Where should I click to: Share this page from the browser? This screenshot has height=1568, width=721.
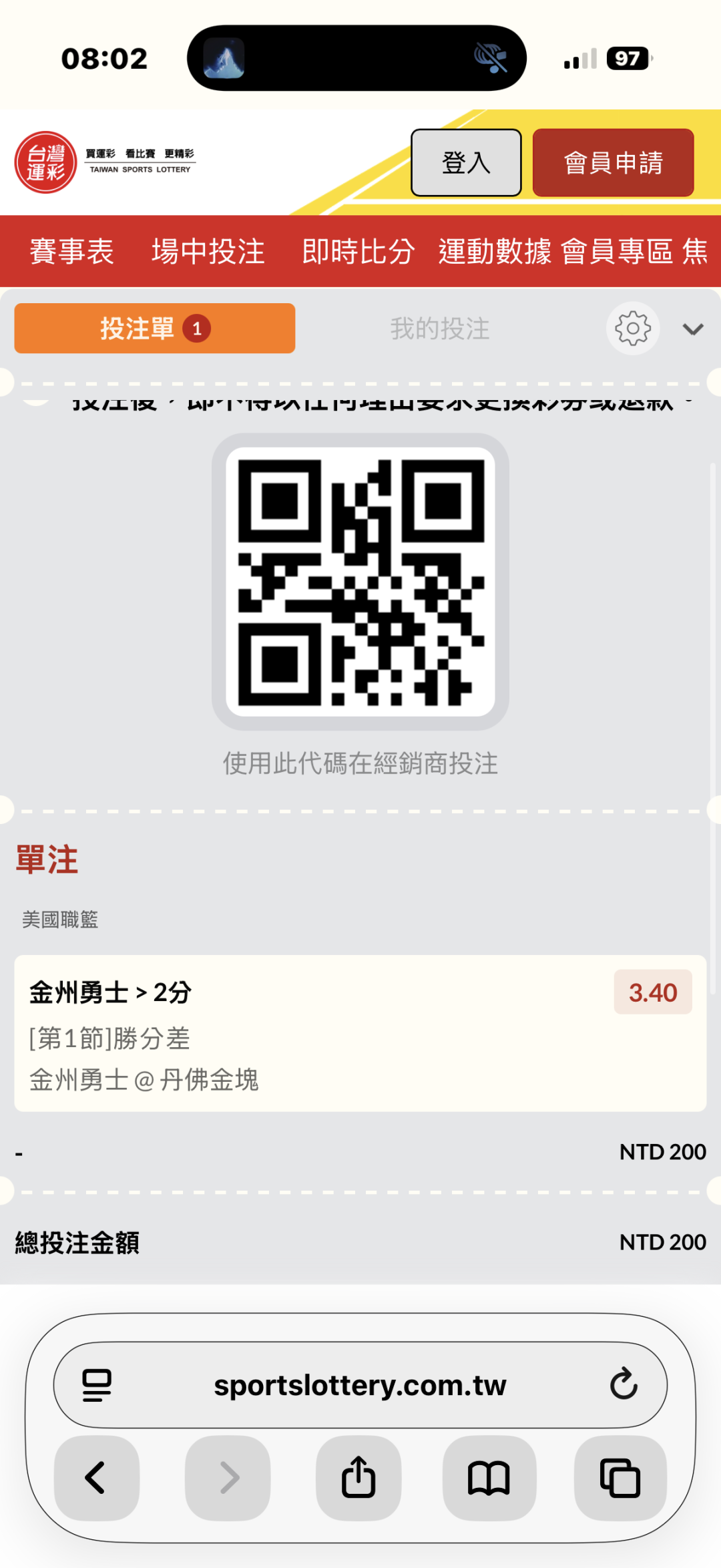coord(358,1477)
